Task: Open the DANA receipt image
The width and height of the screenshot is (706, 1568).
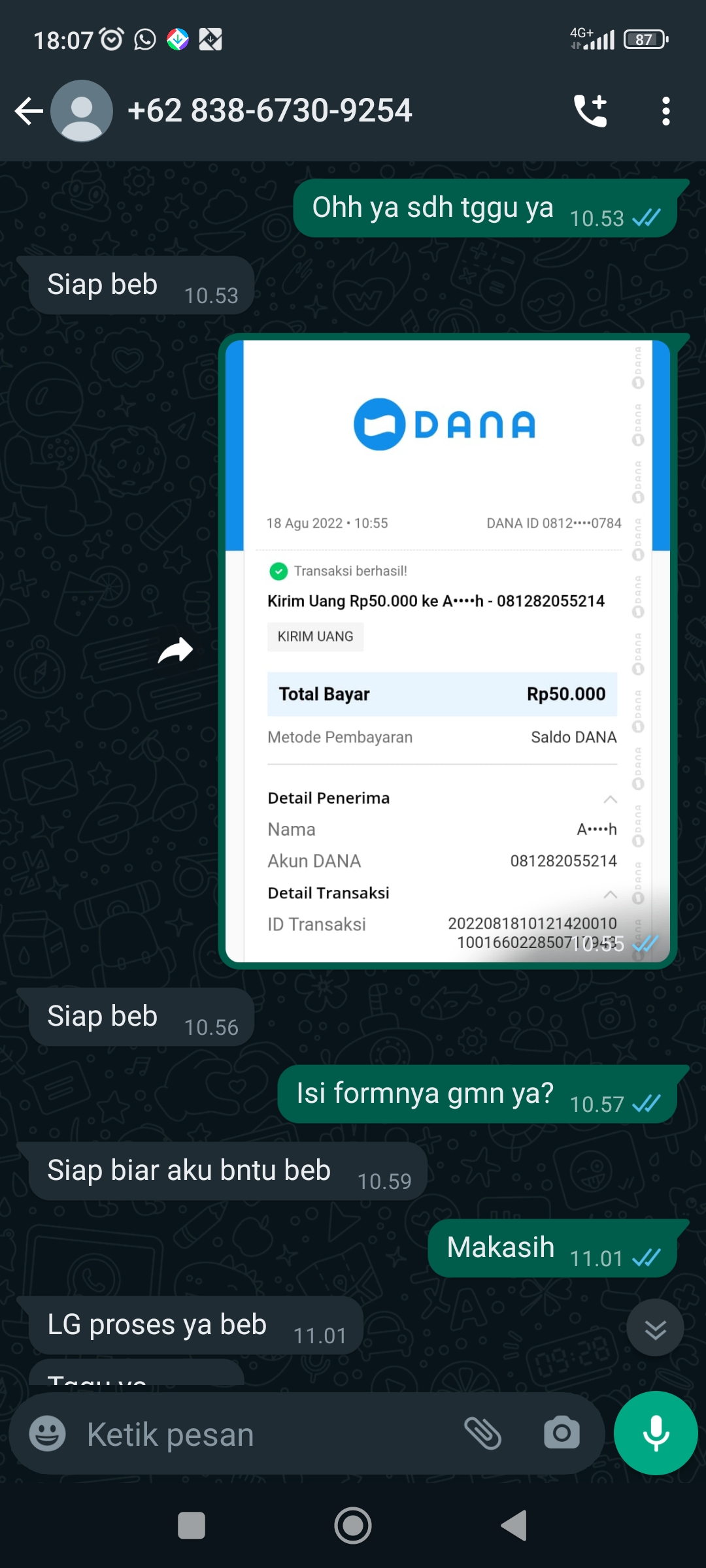Action: click(447, 650)
